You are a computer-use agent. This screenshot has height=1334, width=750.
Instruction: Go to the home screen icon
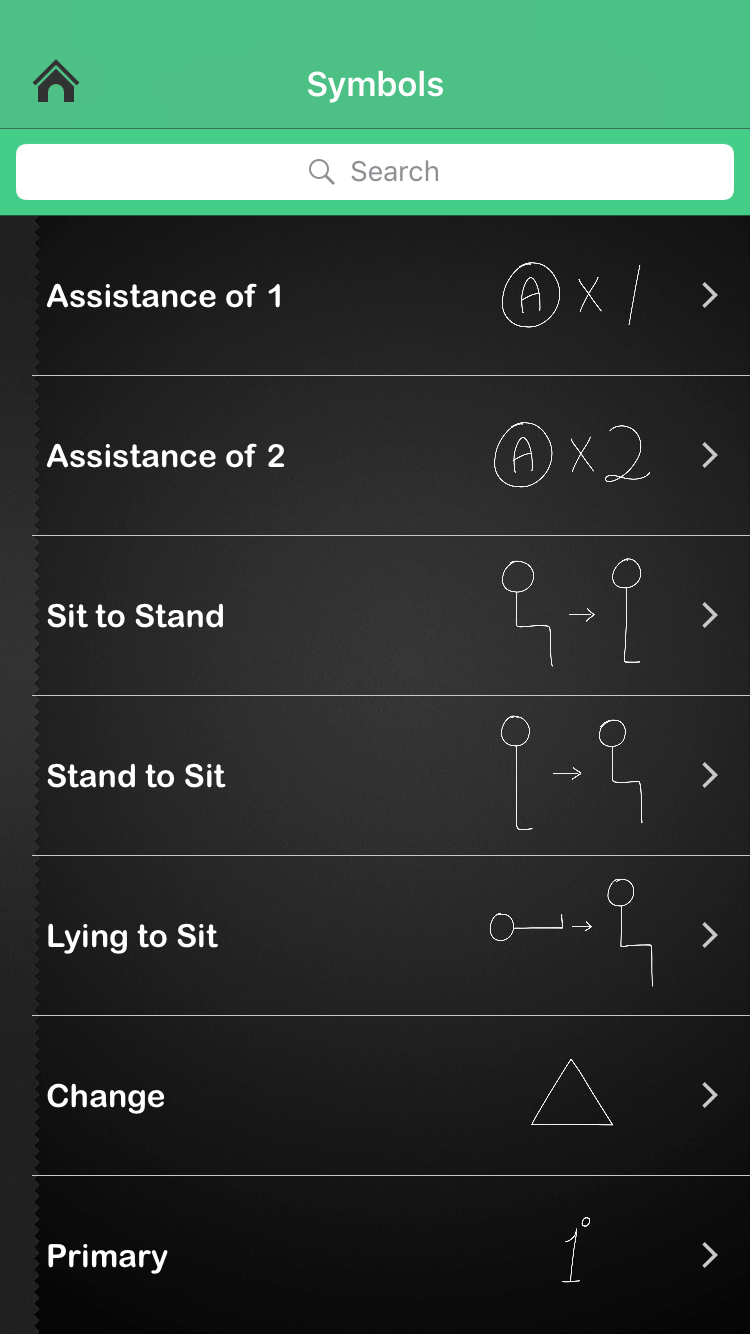coord(56,82)
